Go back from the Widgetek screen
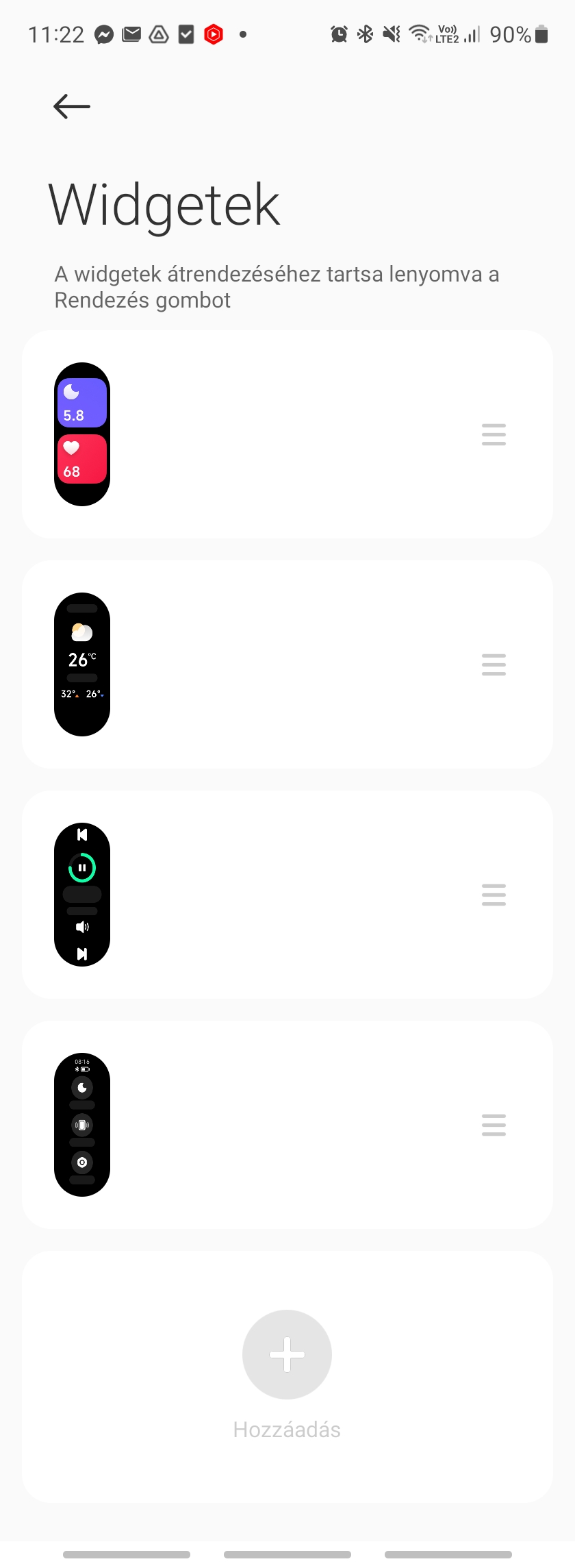 (72, 106)
